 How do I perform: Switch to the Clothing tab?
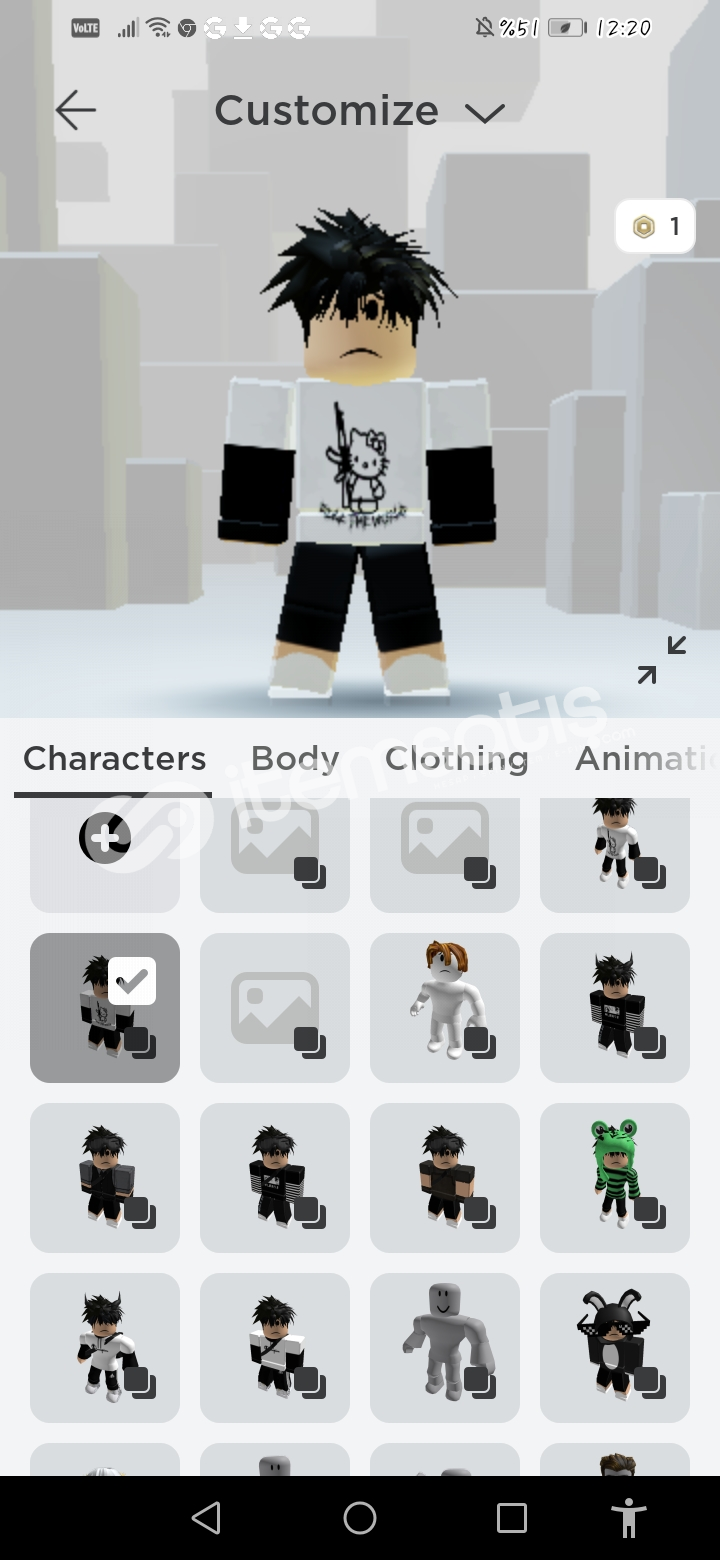457,759
